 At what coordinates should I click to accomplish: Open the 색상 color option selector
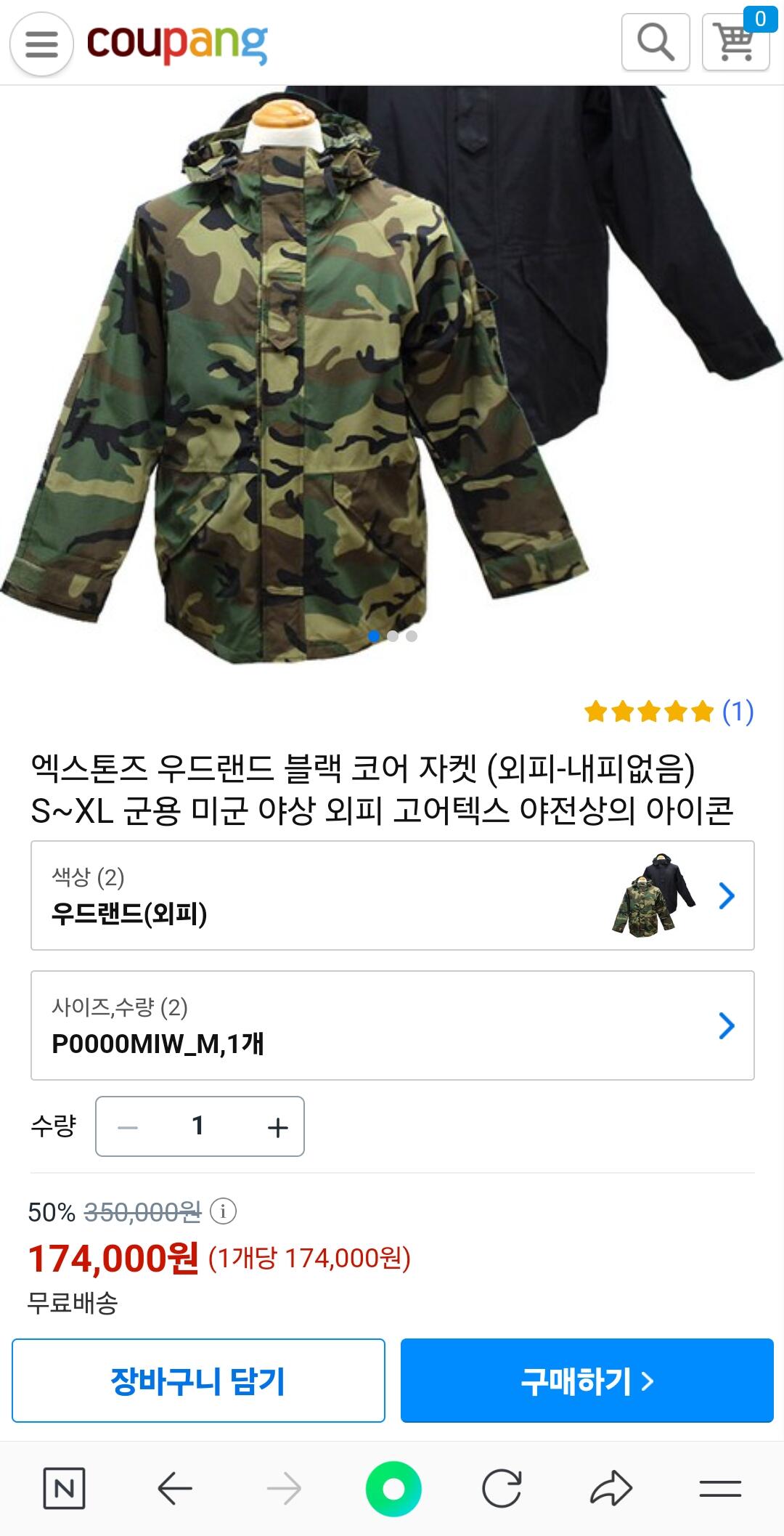click(393, 895)
